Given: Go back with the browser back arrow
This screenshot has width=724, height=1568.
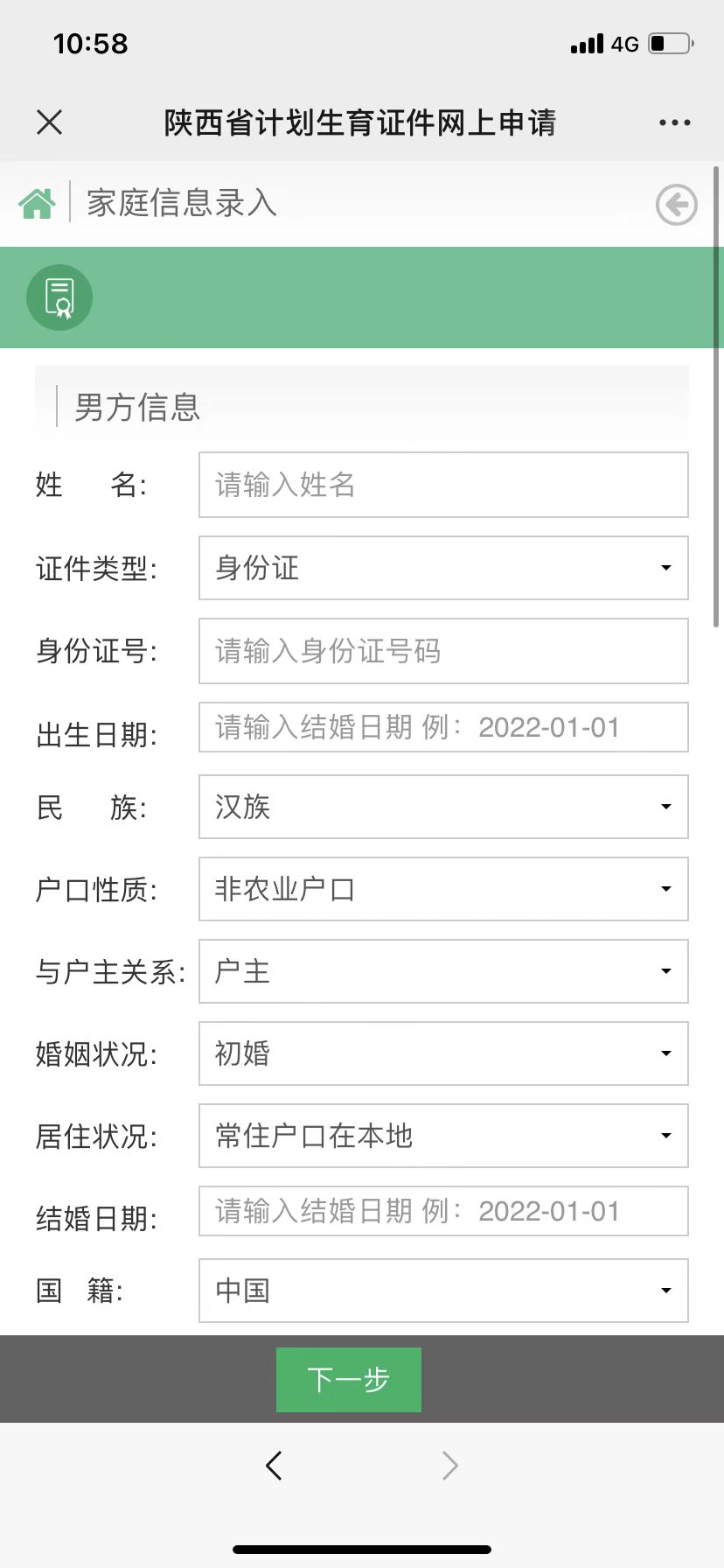Looking at the screenshot, I should point(274,1466).
